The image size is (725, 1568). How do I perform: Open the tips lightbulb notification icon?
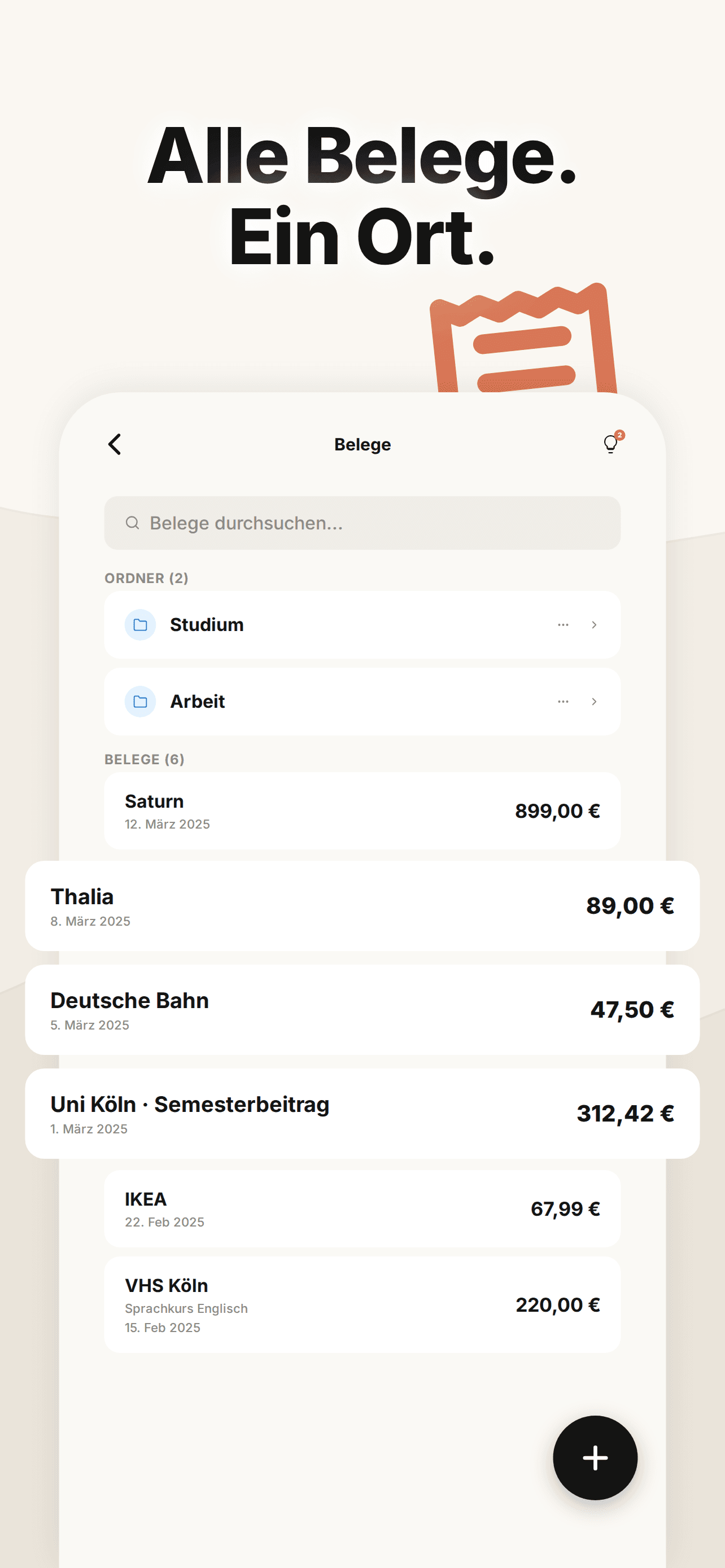coord(611,444)
